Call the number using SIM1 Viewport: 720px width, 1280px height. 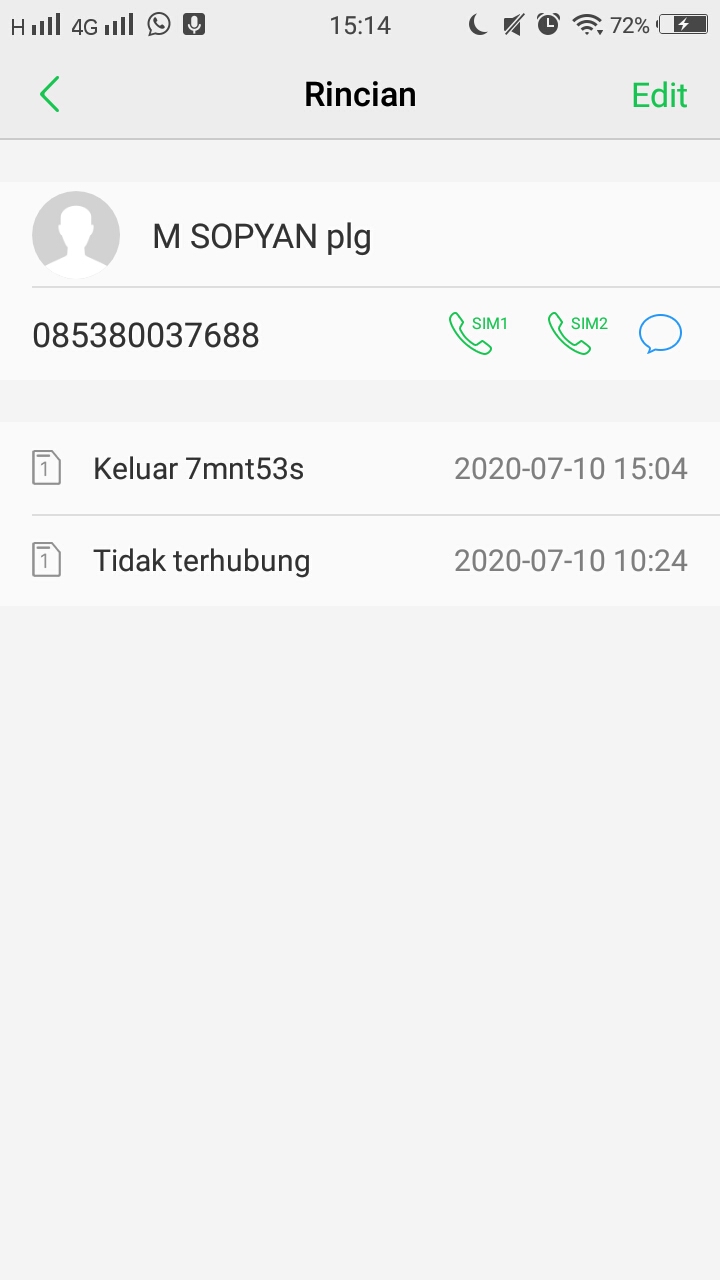[x=477, y=334]
